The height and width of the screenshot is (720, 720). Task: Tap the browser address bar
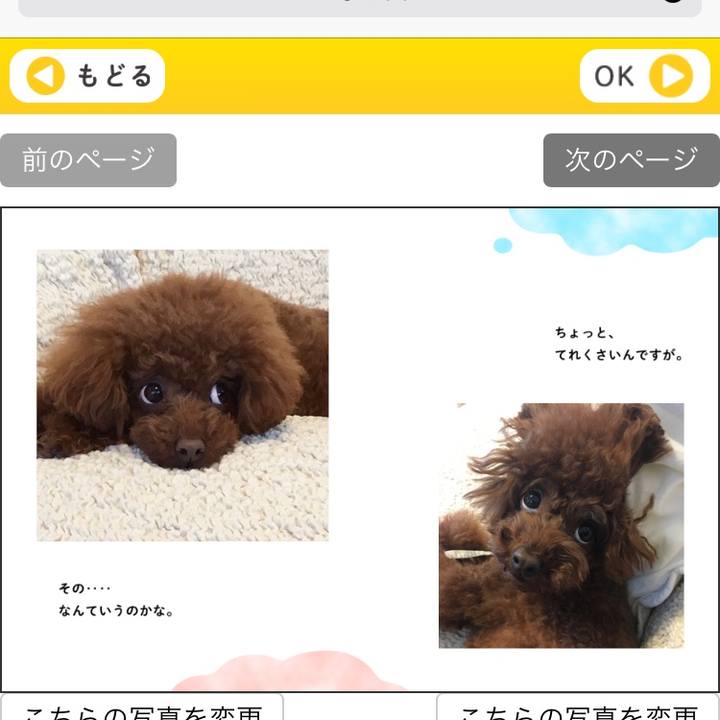pyautogui.click(x=360, y=6)
